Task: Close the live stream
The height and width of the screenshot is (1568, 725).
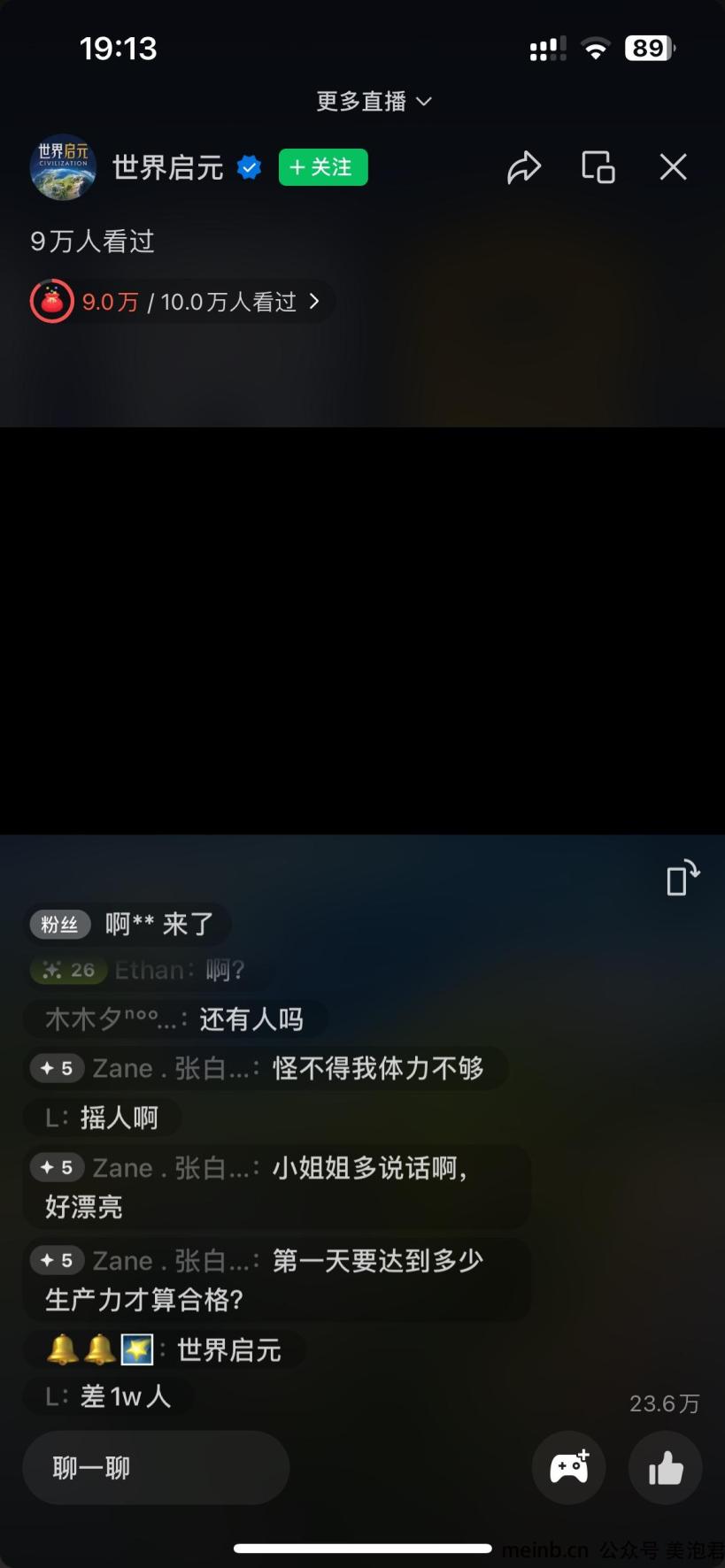Action: [673, 167]
